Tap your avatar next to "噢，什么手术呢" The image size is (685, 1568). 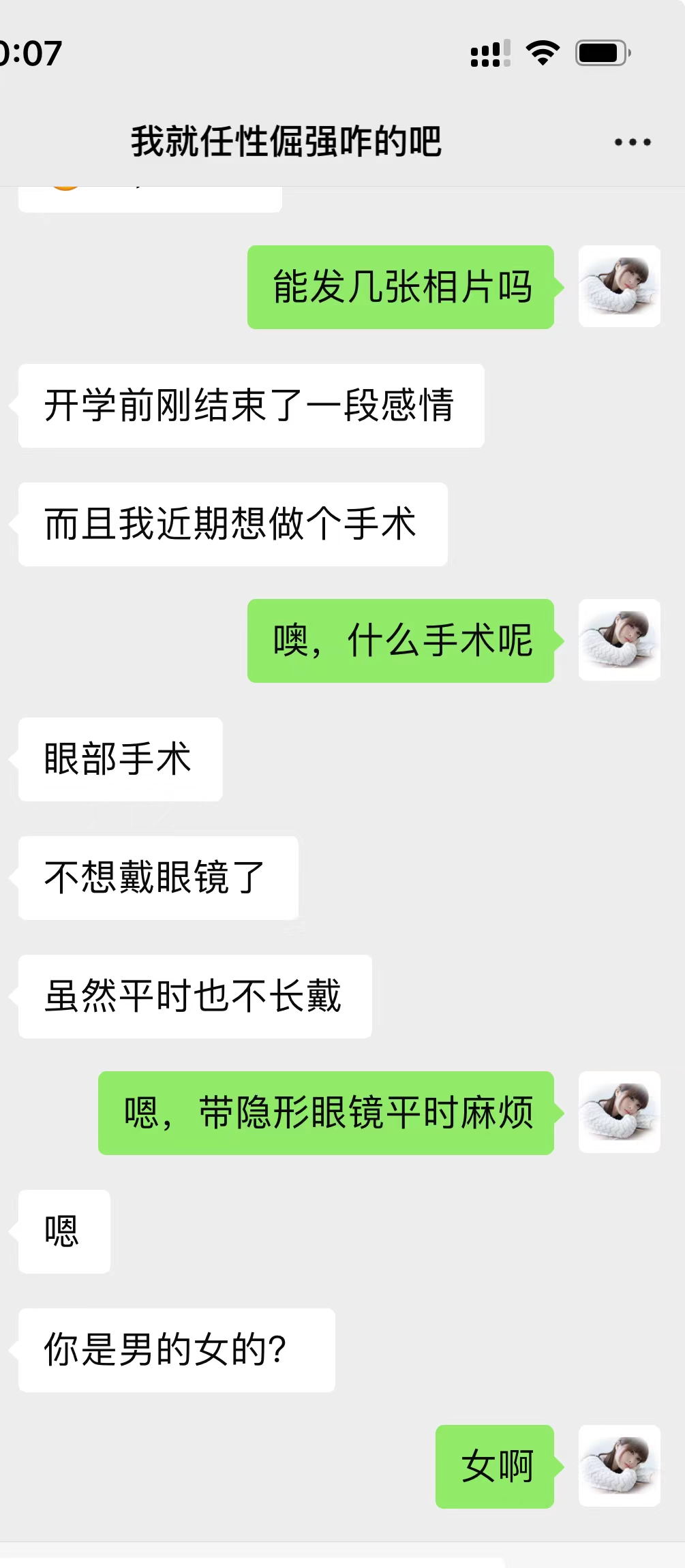click(619, 639)
